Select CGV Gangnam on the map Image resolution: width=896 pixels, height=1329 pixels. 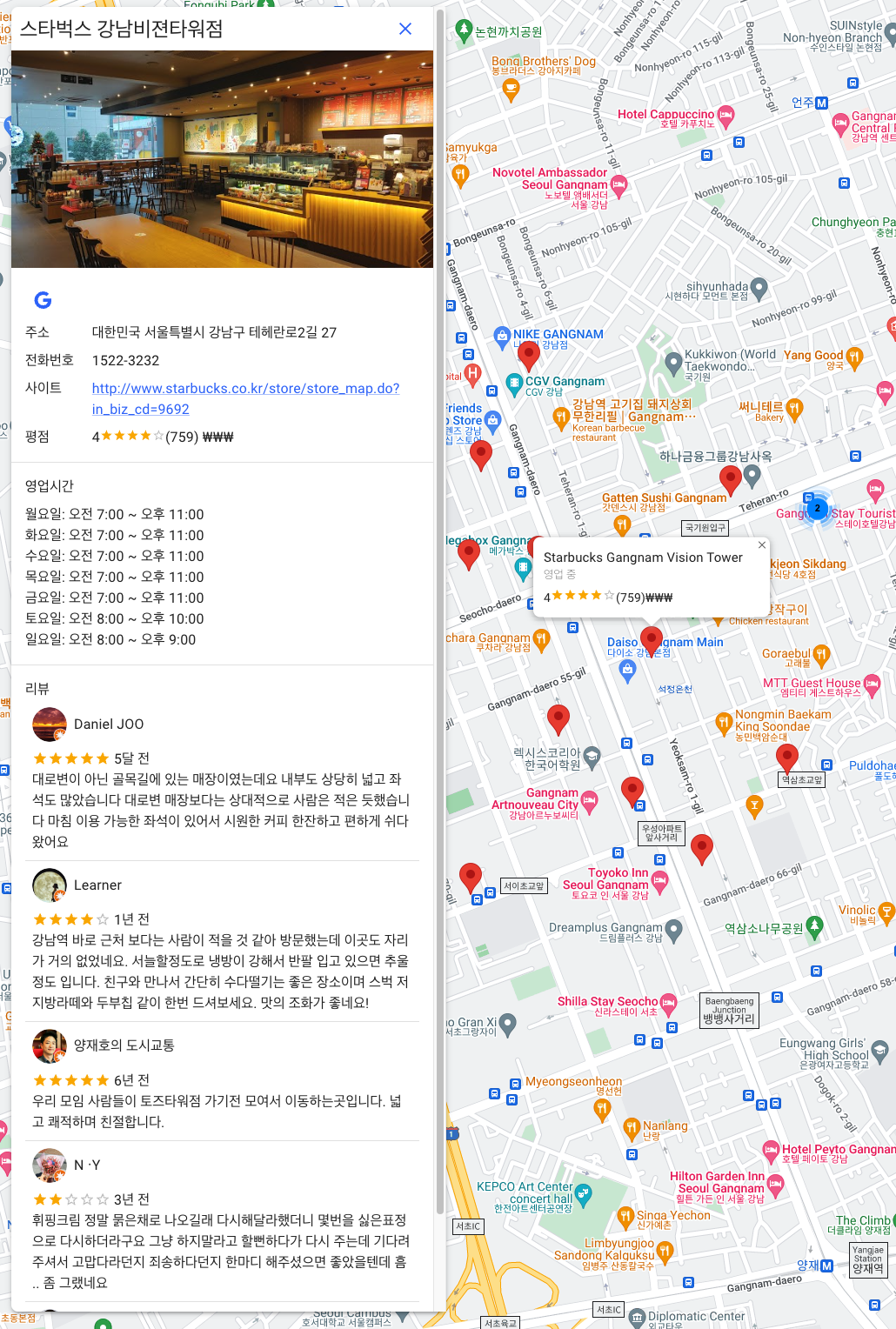514,382
